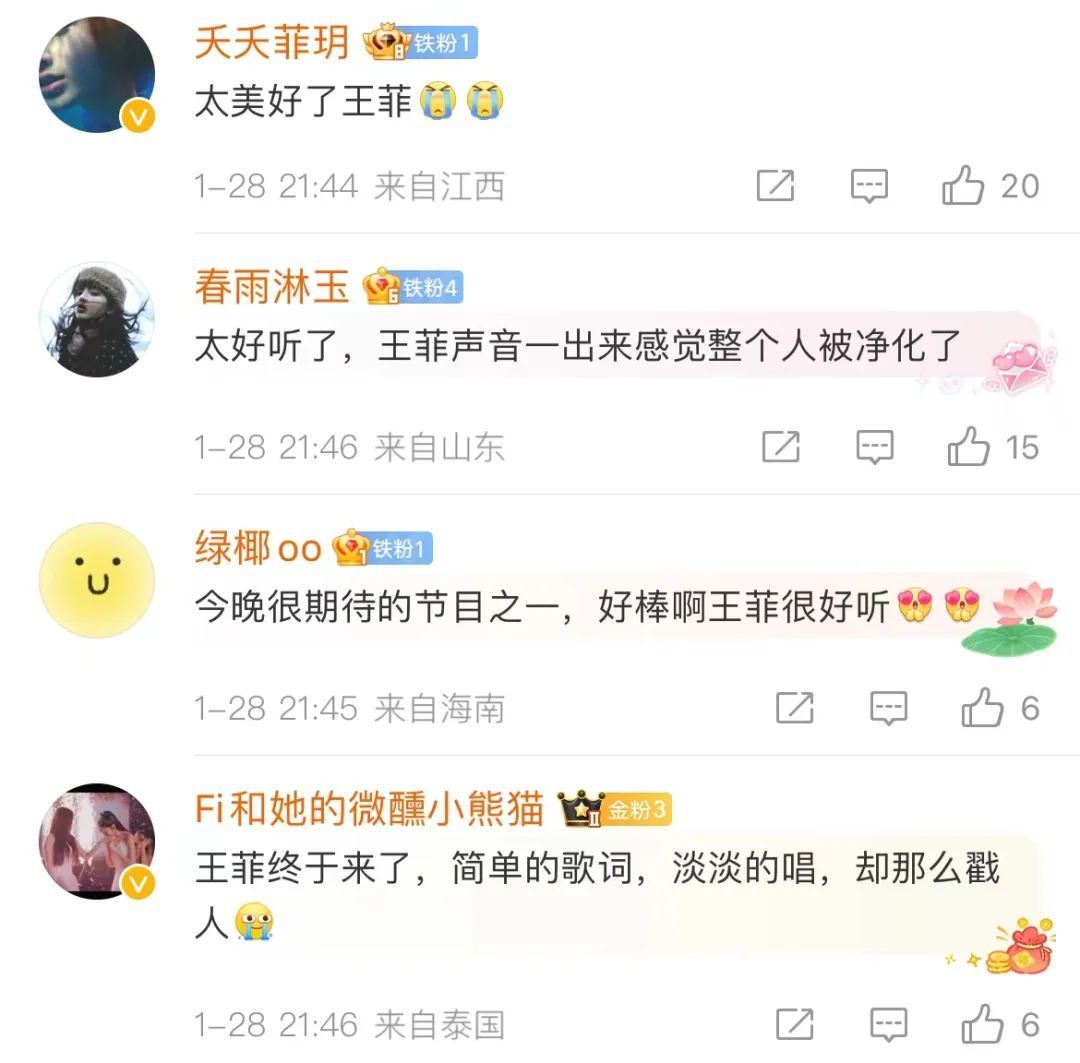Reply to 春雨淋玉's comment

coord(874,447)
